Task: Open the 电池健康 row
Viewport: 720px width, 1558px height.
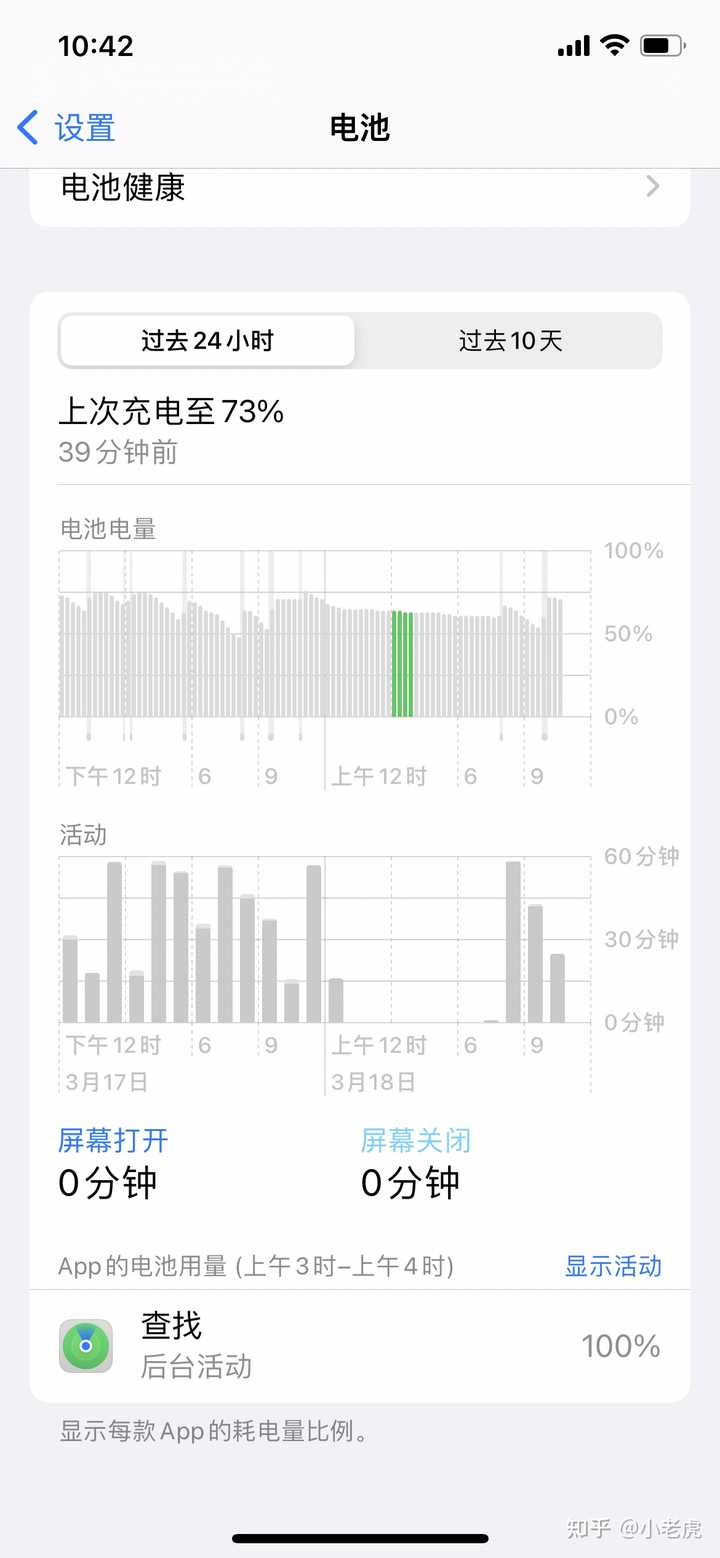Action: tap(360, 188)
